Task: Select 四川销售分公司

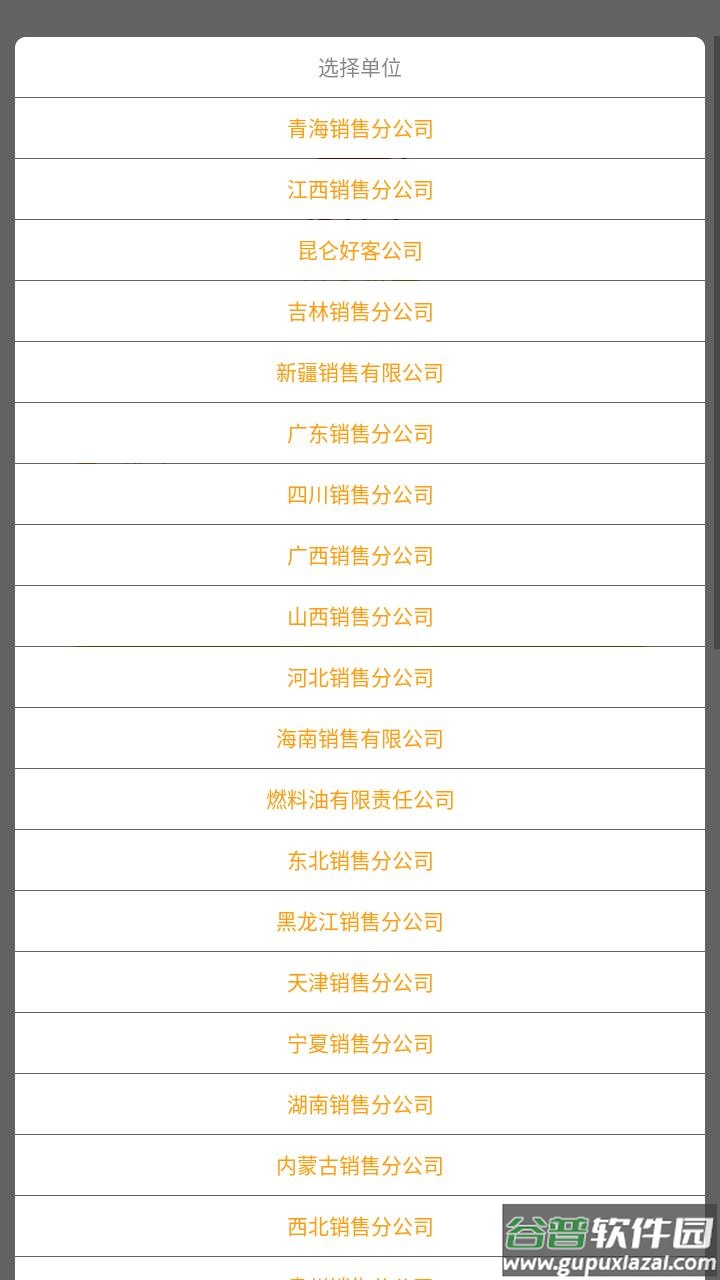Action: [360, 494]
